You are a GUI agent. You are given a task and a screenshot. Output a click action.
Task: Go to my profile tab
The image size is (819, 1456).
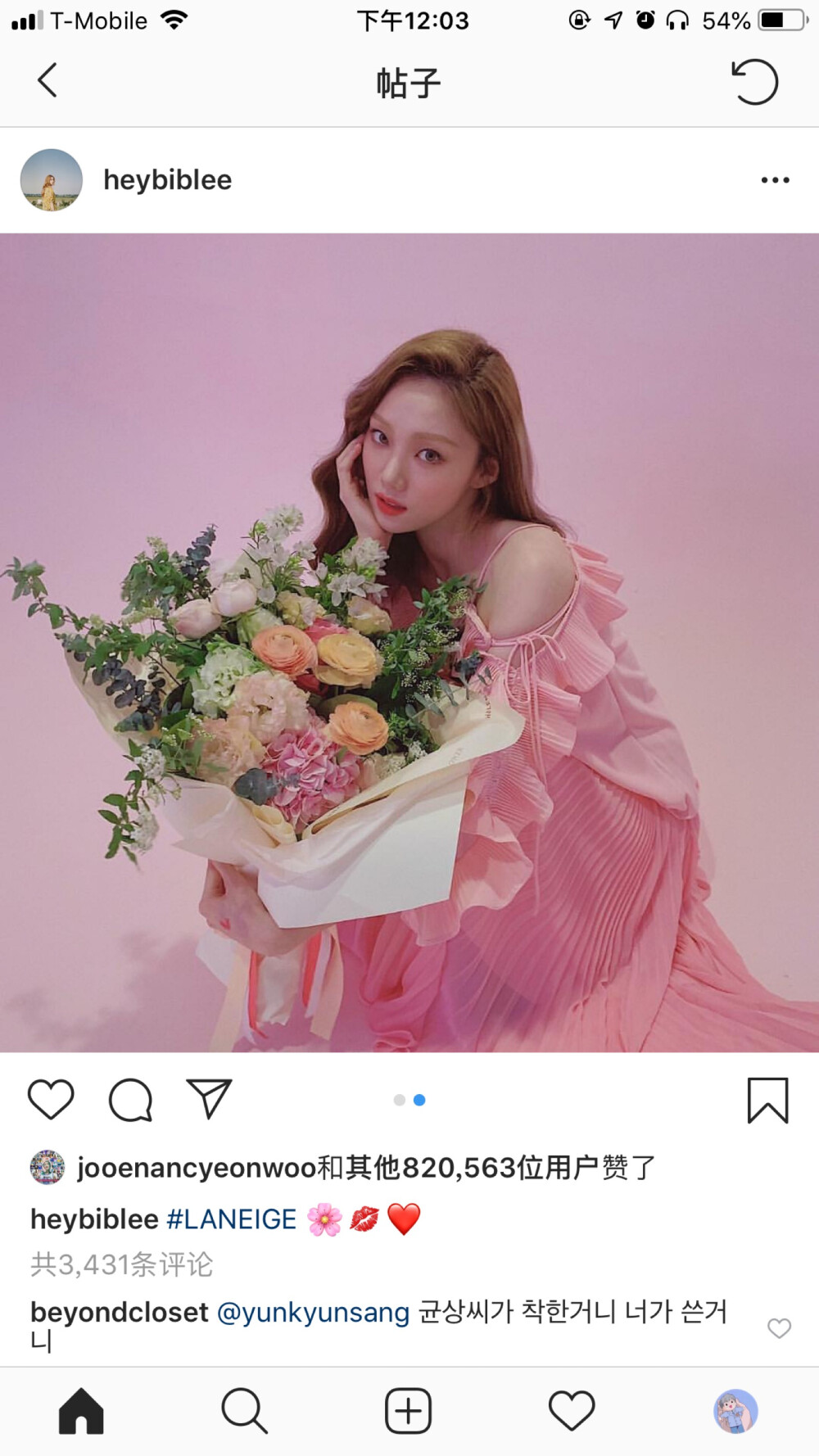(x=735, y=1411)
